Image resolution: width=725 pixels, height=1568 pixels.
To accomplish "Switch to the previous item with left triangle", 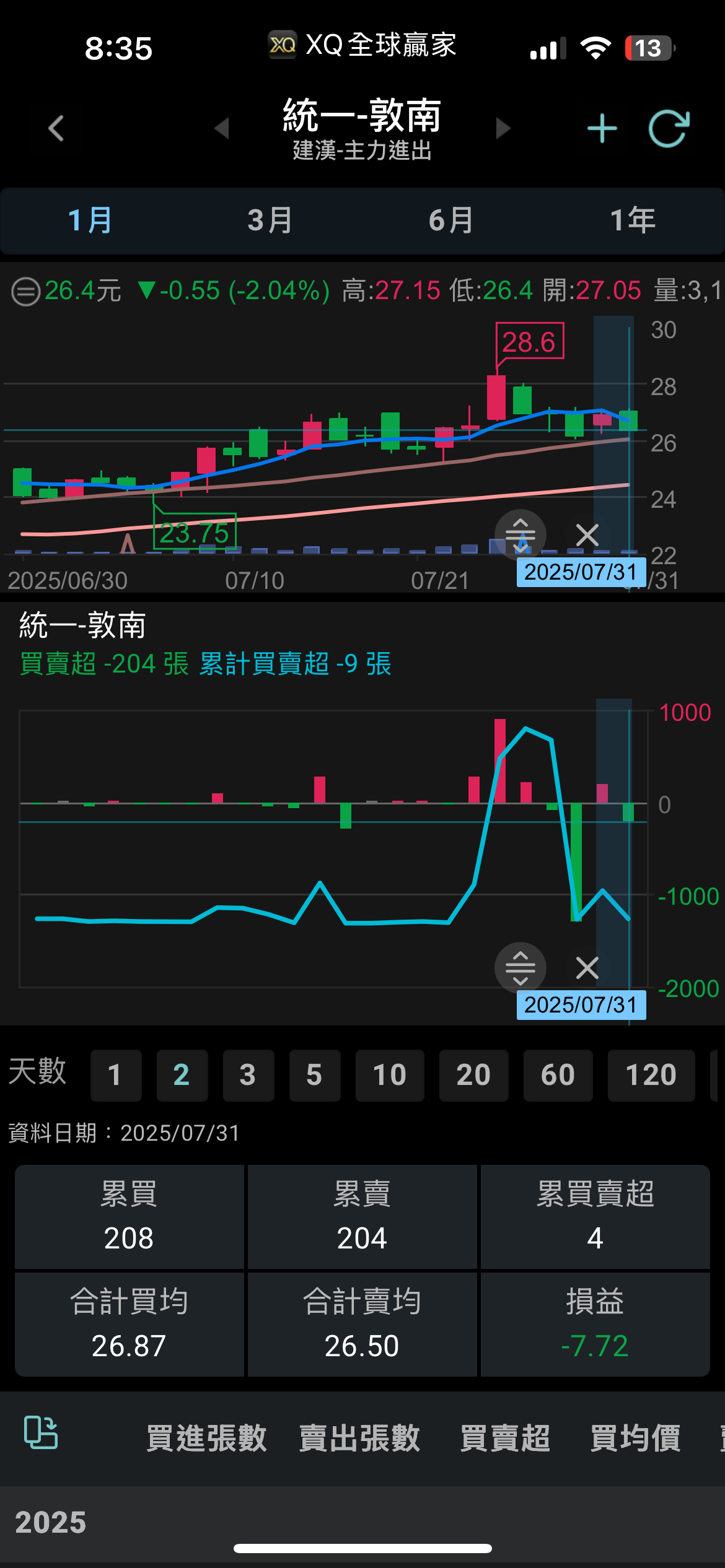I will pyautogui.click(x=222, y=128).
